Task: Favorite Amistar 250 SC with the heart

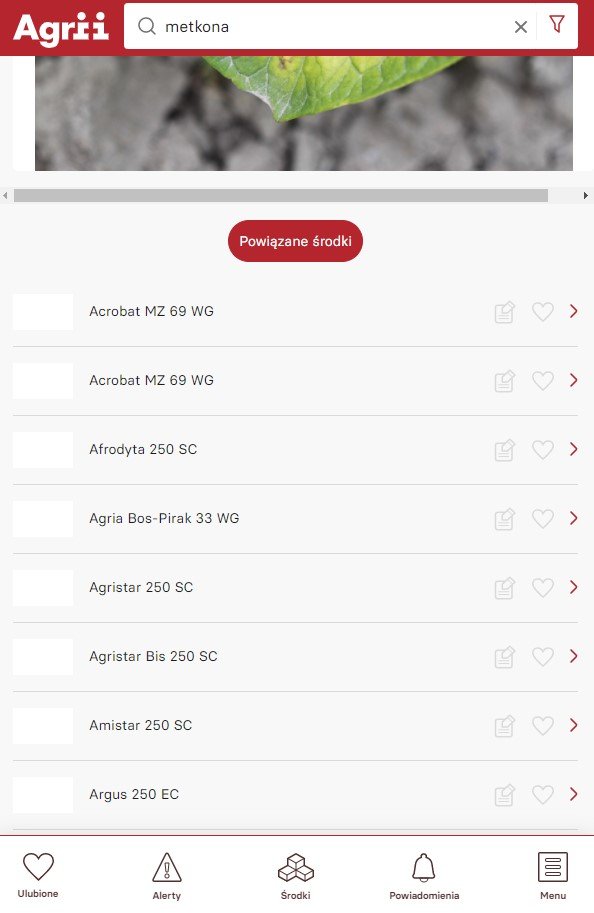Action: coord(543,726)
